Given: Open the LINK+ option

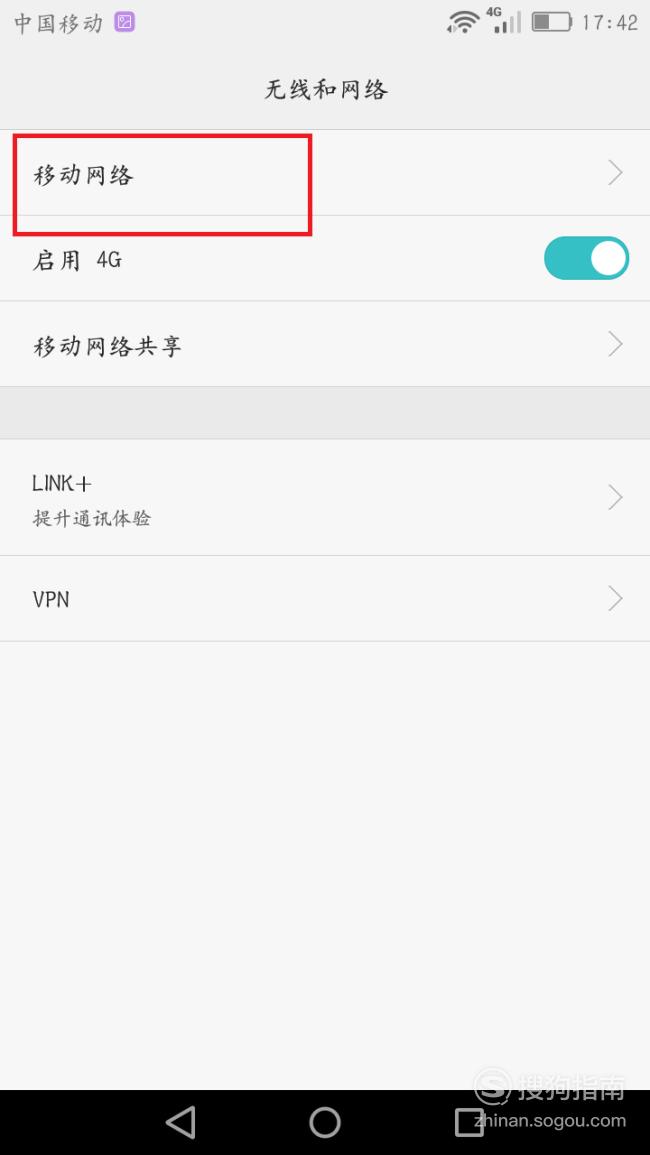Looking at the screenshot, I should (325, 497).
